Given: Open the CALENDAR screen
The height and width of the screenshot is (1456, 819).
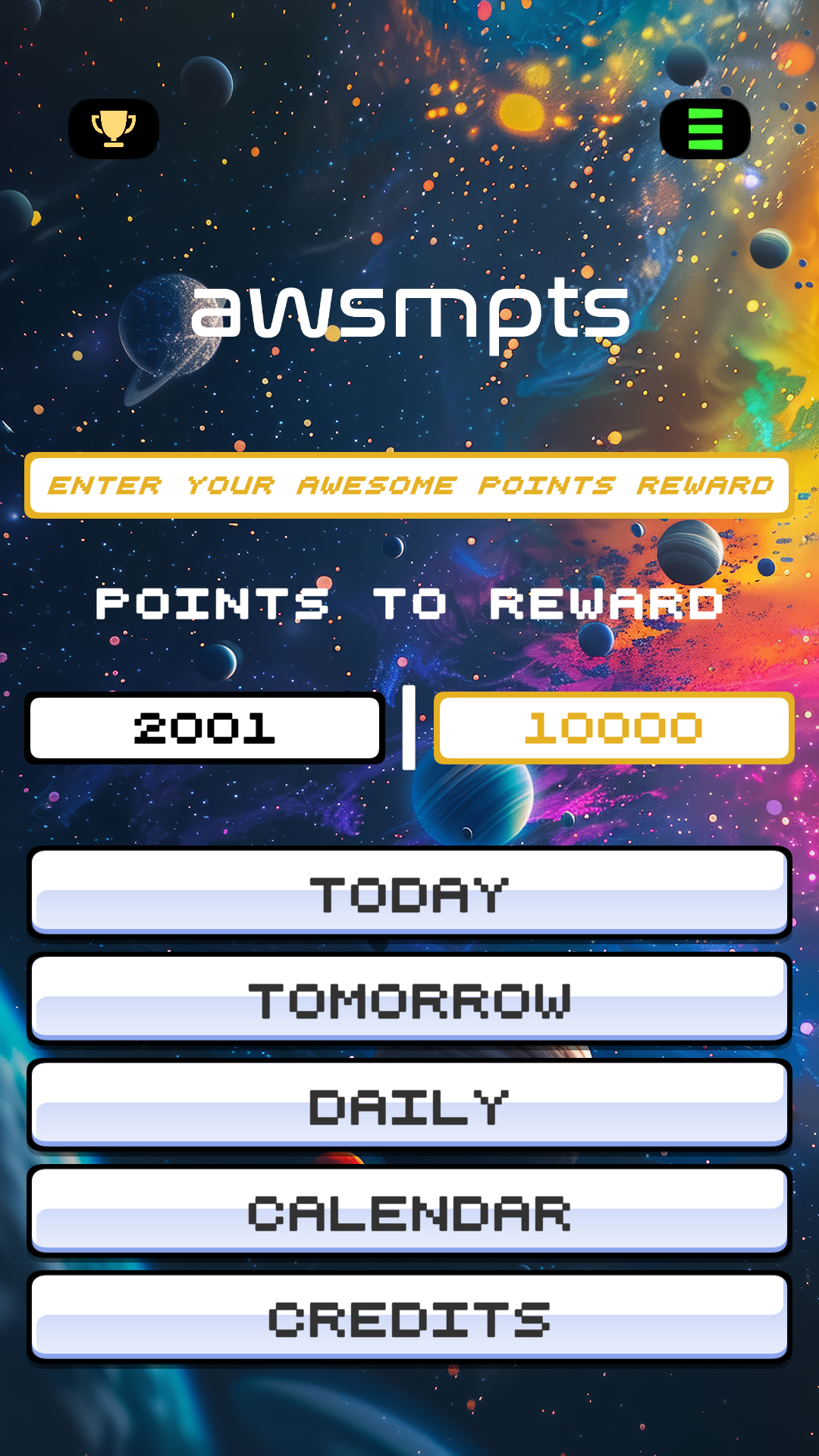Looking at the screenshot, I should coord(409,1211).
